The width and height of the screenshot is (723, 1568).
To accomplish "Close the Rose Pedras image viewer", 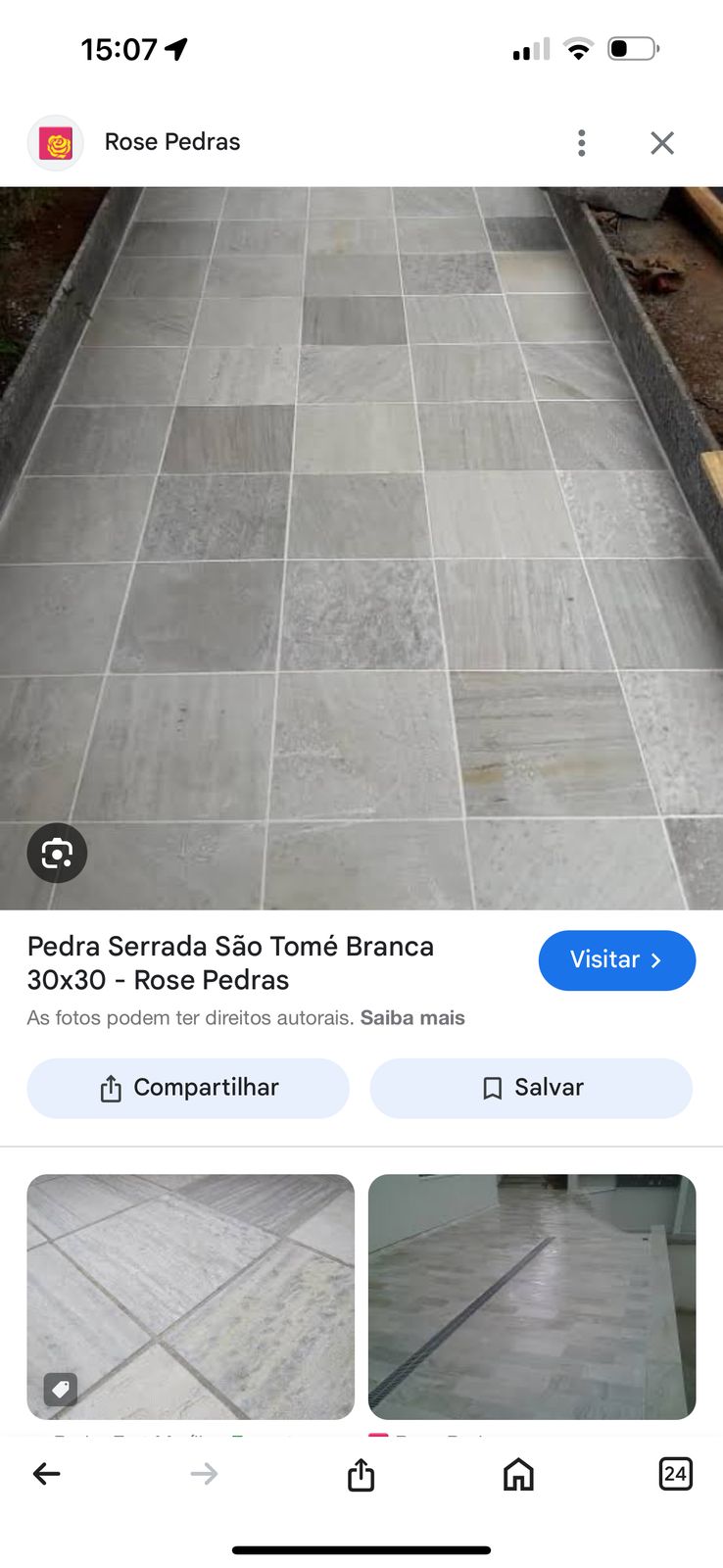I will [662, 143].
